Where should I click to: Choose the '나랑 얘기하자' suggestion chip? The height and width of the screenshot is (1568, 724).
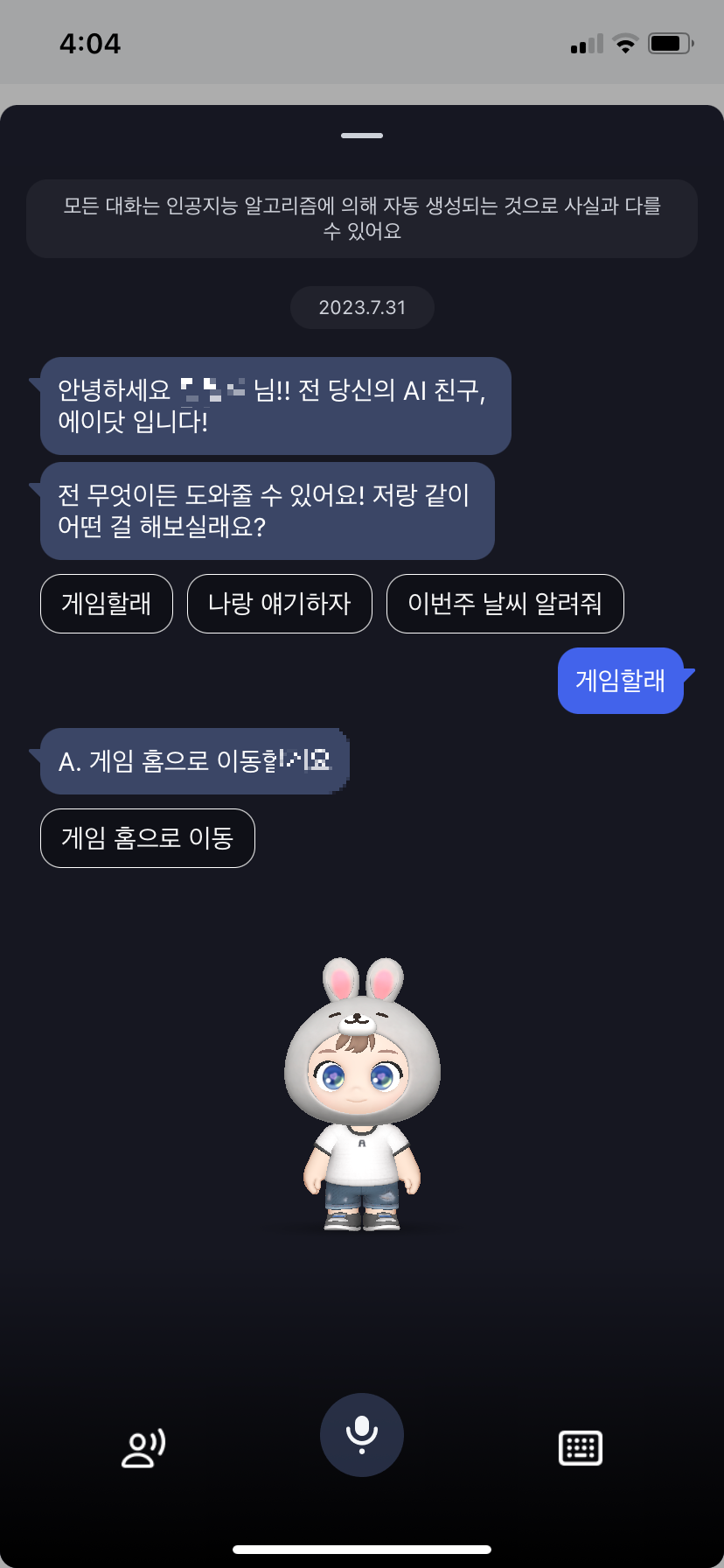279,604
